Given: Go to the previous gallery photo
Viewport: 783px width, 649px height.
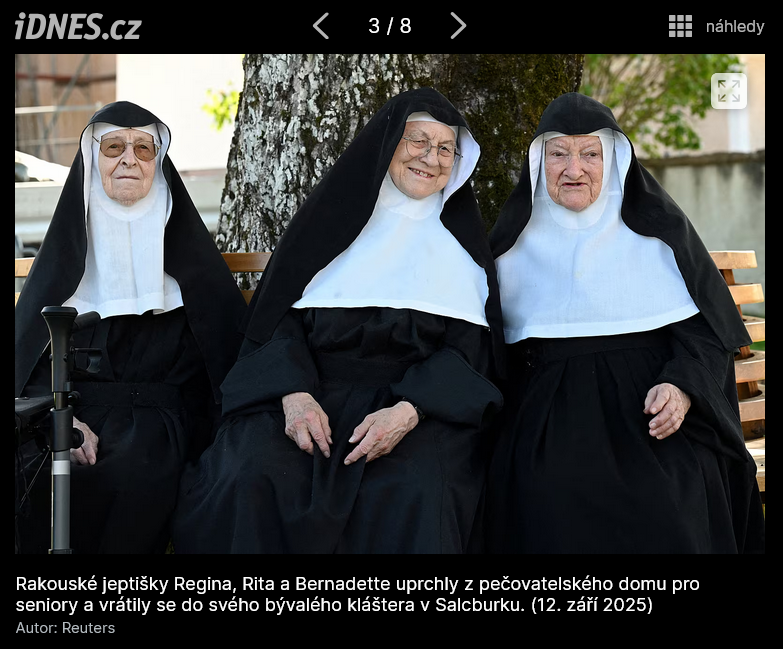Looking at the screenshot, I should tap(321, 26).
